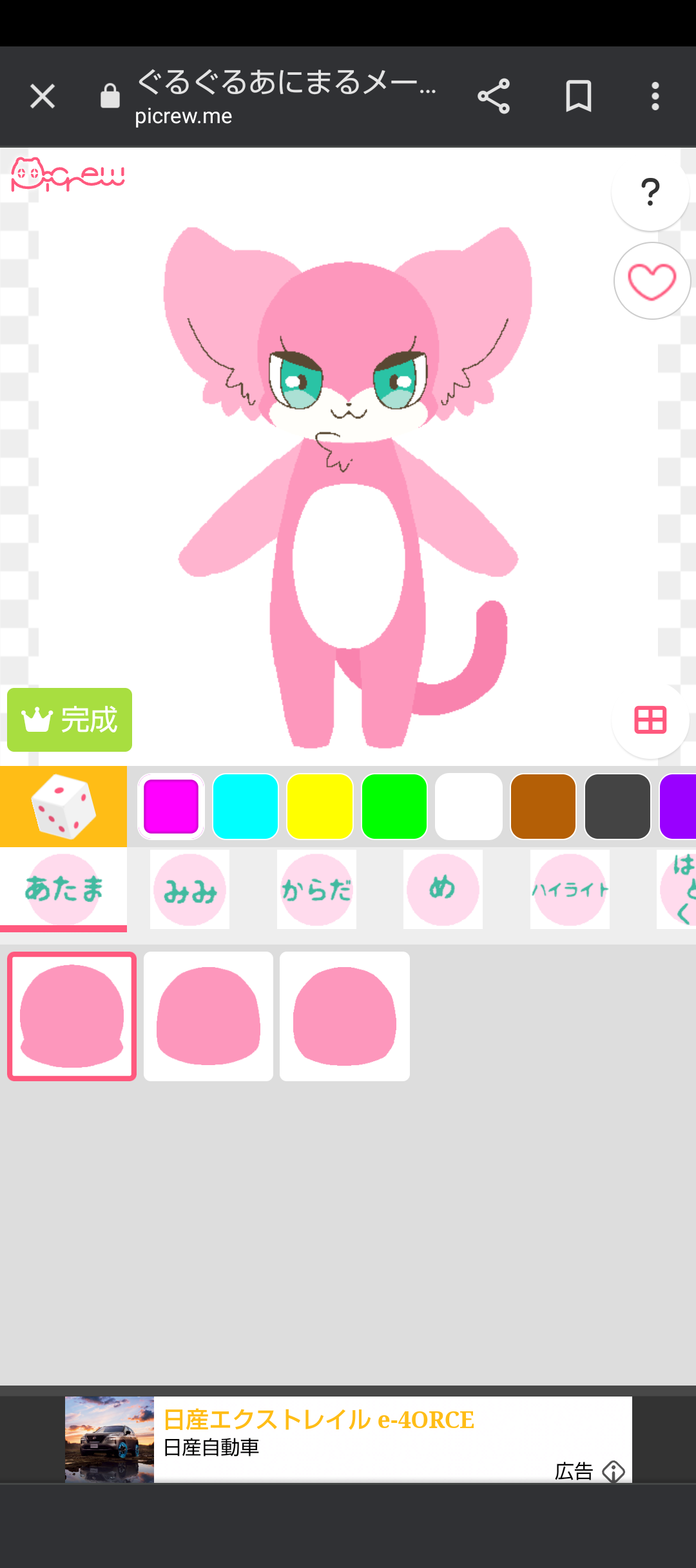Favorite this image maker with heart

click(652, 281)
